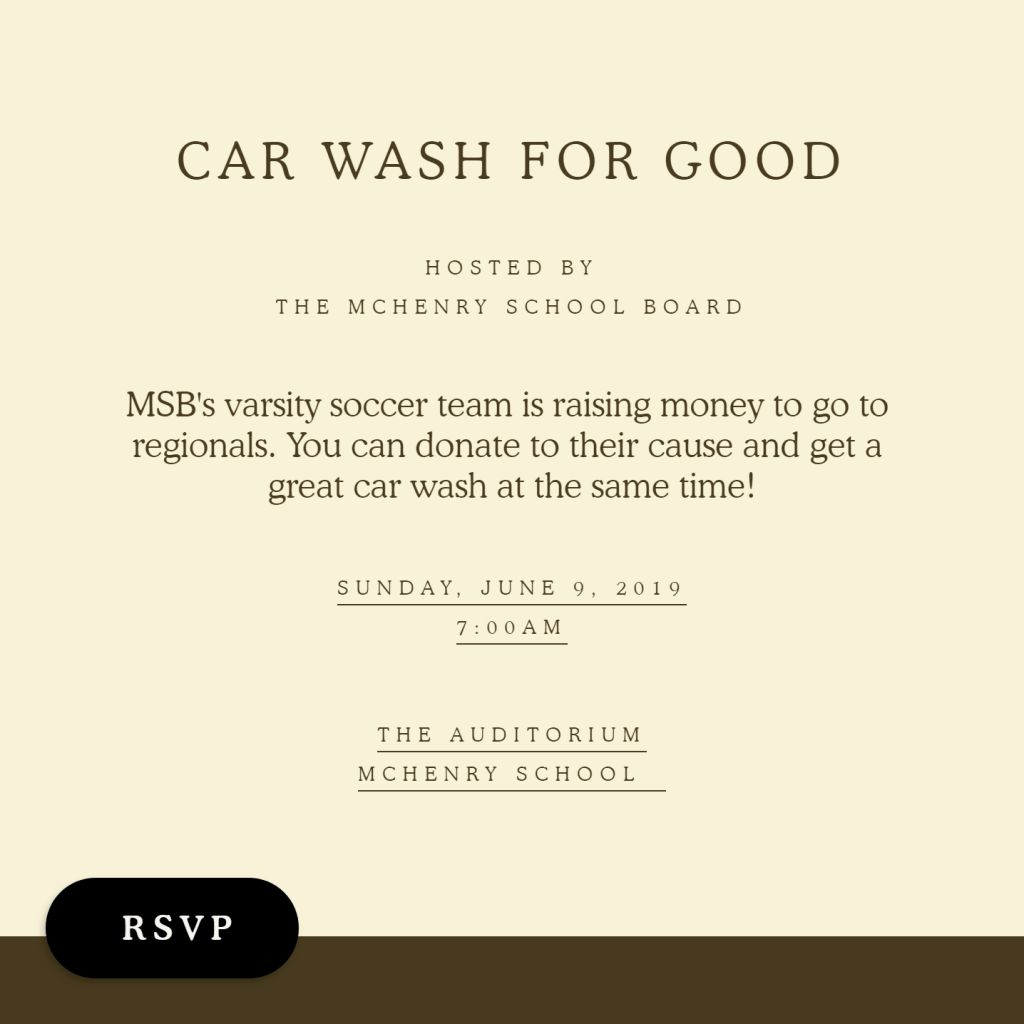Tap the RSVP button
The width and height of the screenshot is (1024, 1024).
click(172, 927)
